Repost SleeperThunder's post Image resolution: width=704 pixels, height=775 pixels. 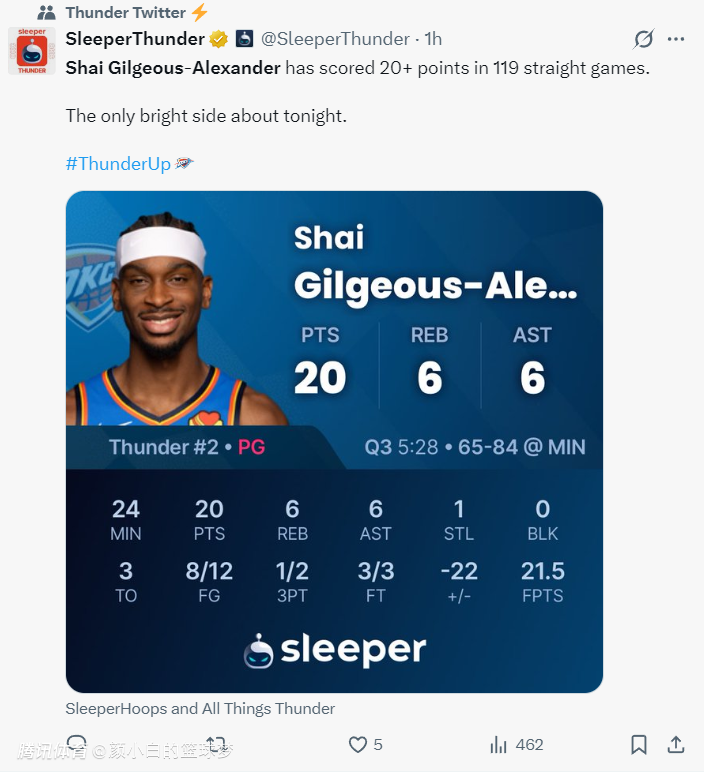coord(215,744)
